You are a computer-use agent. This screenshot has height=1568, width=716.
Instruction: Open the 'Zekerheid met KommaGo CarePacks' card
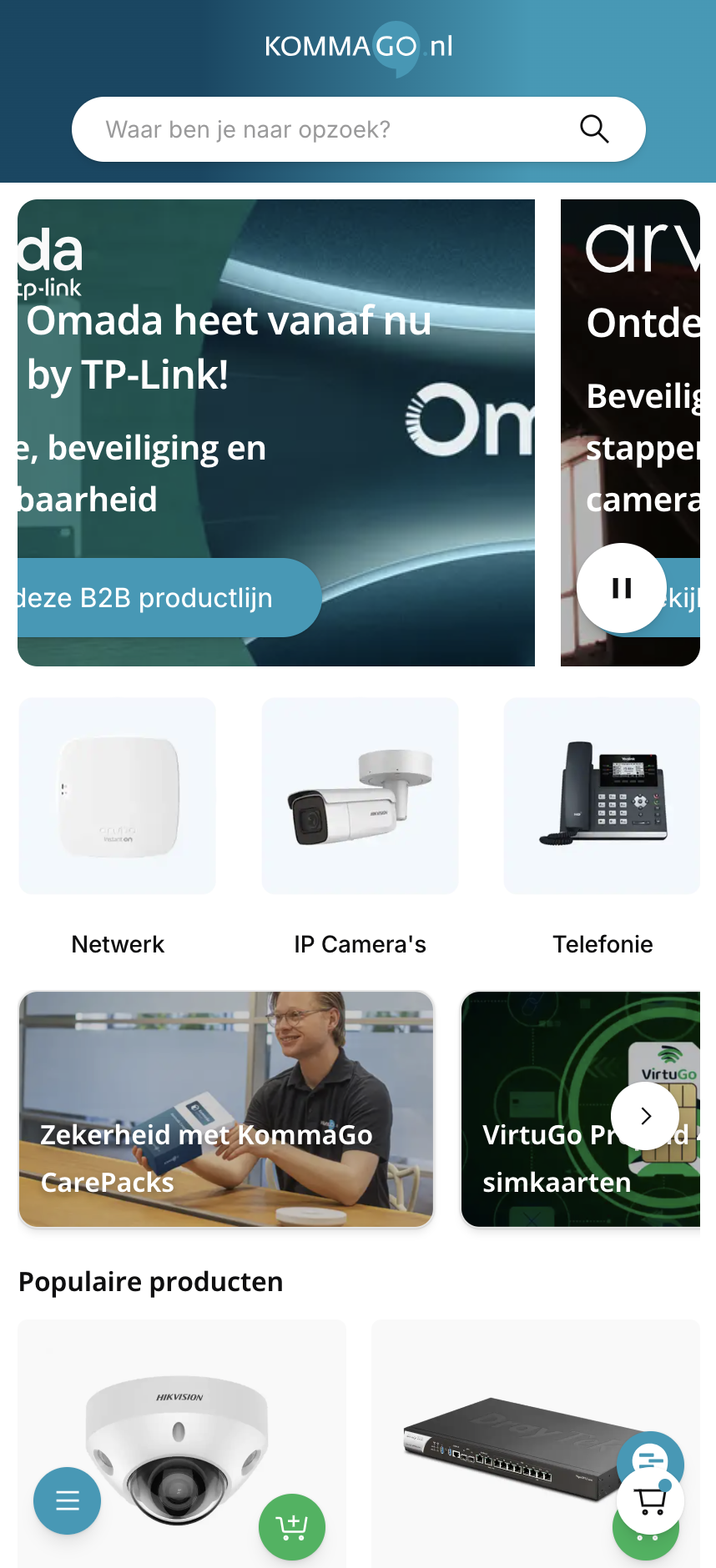click(x=226, y=1109)
